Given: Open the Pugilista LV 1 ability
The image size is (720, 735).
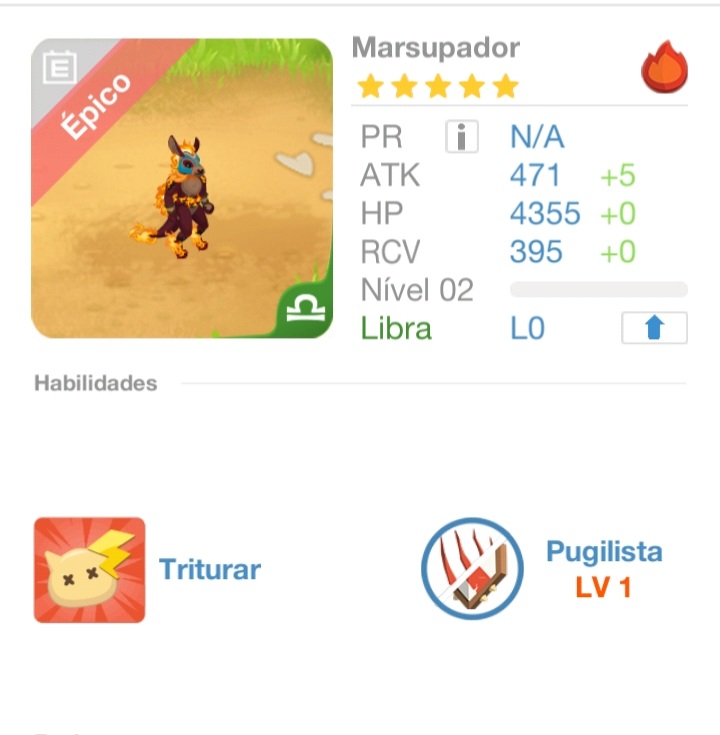Looking at the screenshot, I should tap(473, 569).
